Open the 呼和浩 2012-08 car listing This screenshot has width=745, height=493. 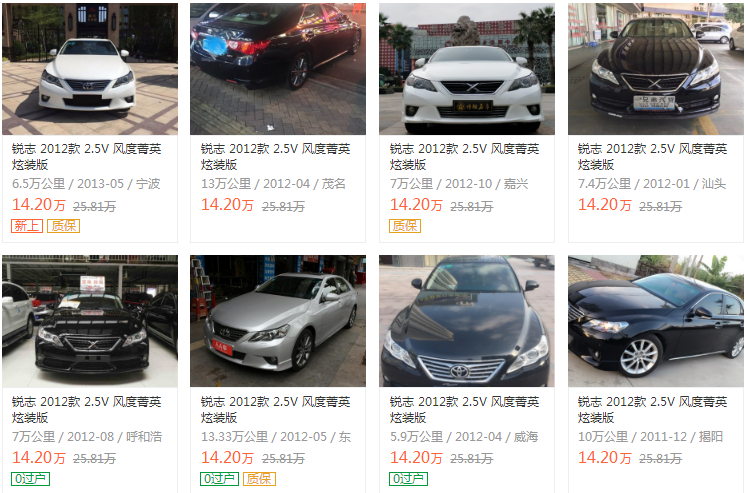[89, 322]
